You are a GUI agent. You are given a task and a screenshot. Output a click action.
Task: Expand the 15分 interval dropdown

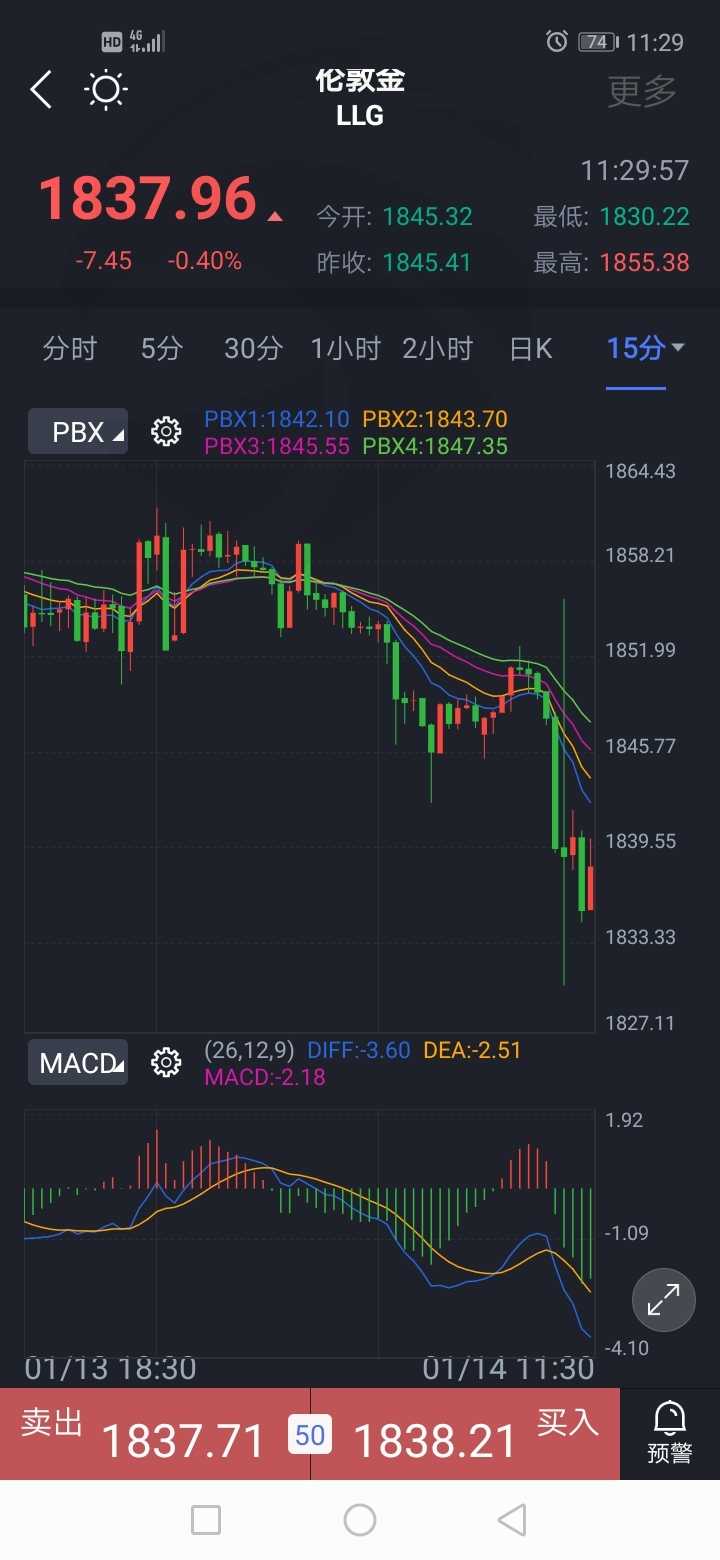645,348
